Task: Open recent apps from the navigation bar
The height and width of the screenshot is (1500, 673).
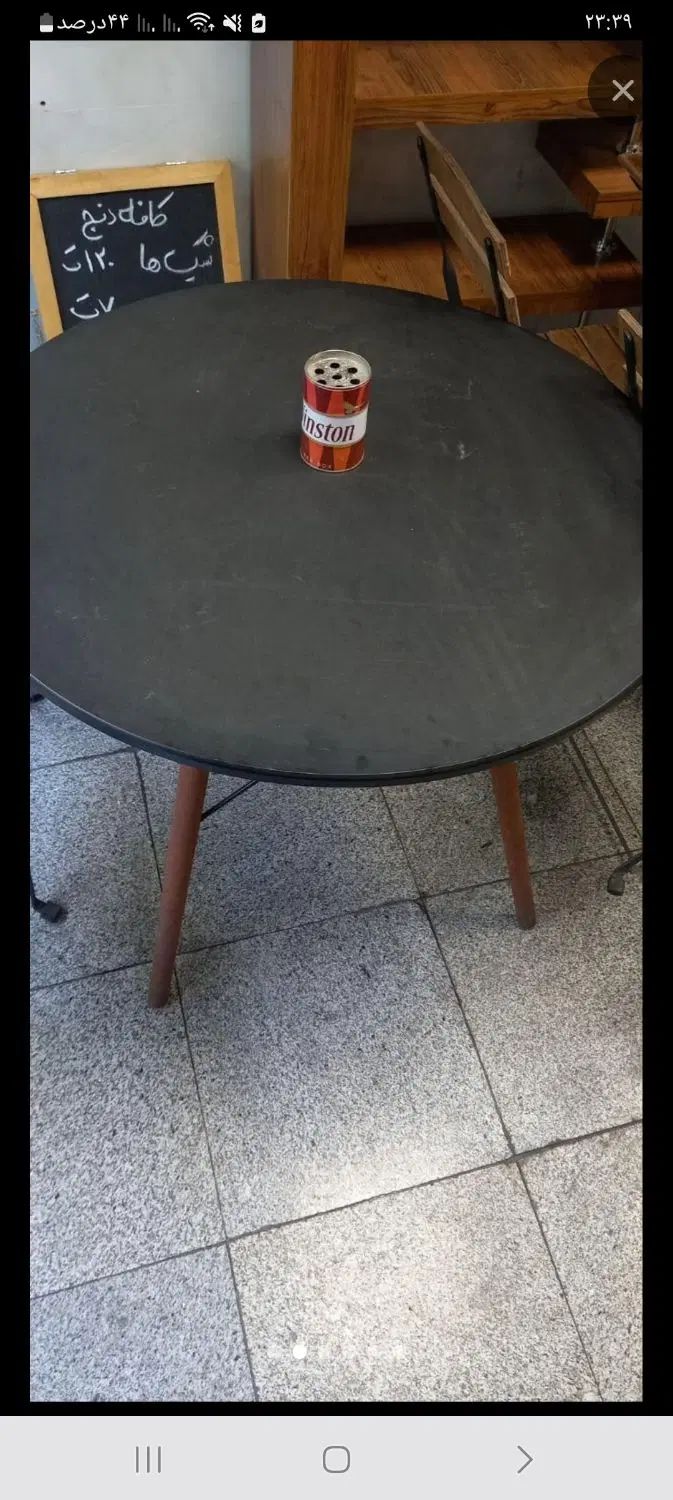Action: click(x=148, y=1459)
